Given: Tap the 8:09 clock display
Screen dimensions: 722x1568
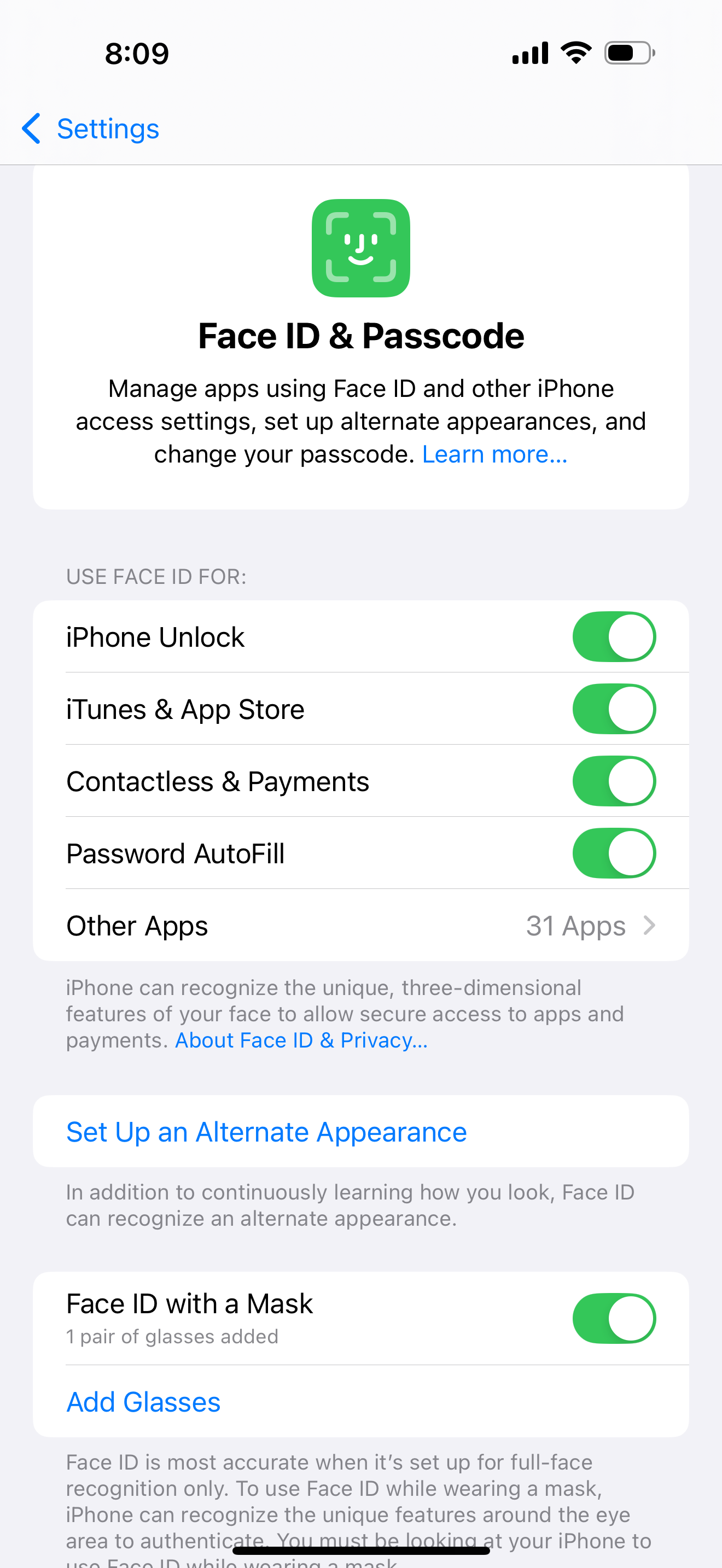Looking at the screenshot, I should click(x=137, y=52).
